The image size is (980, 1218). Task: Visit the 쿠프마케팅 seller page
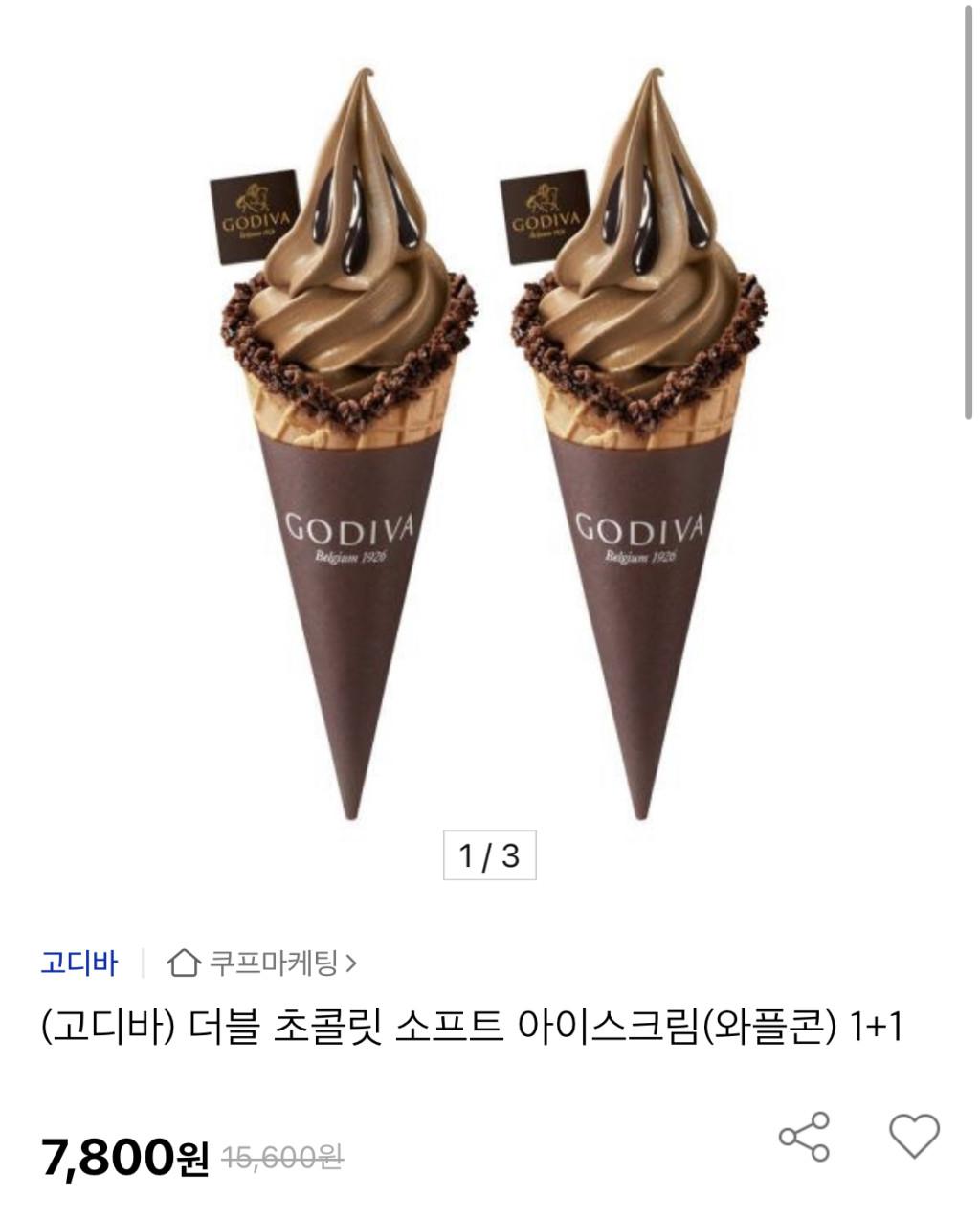click(262, 963)
